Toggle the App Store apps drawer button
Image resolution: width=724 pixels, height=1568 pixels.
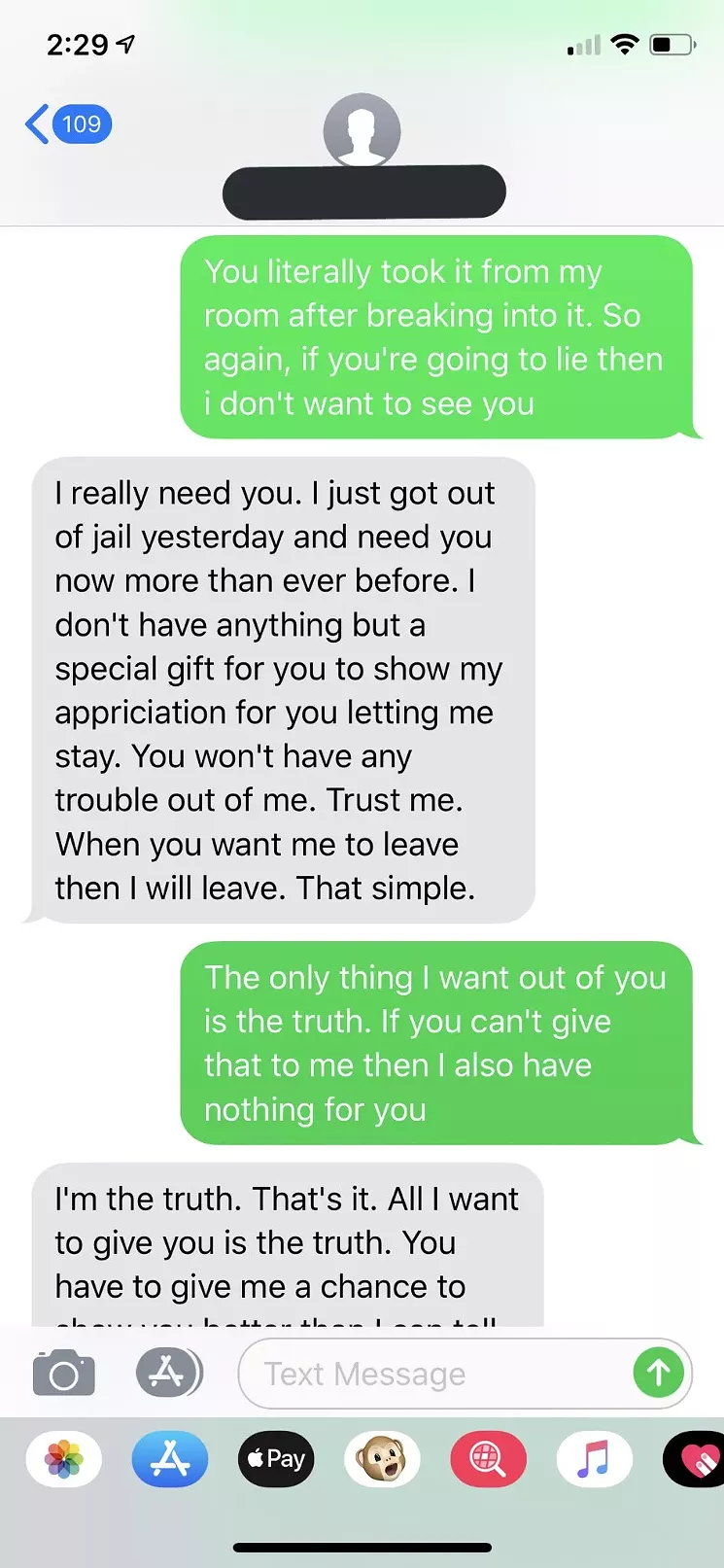[x=168, y=1373]
